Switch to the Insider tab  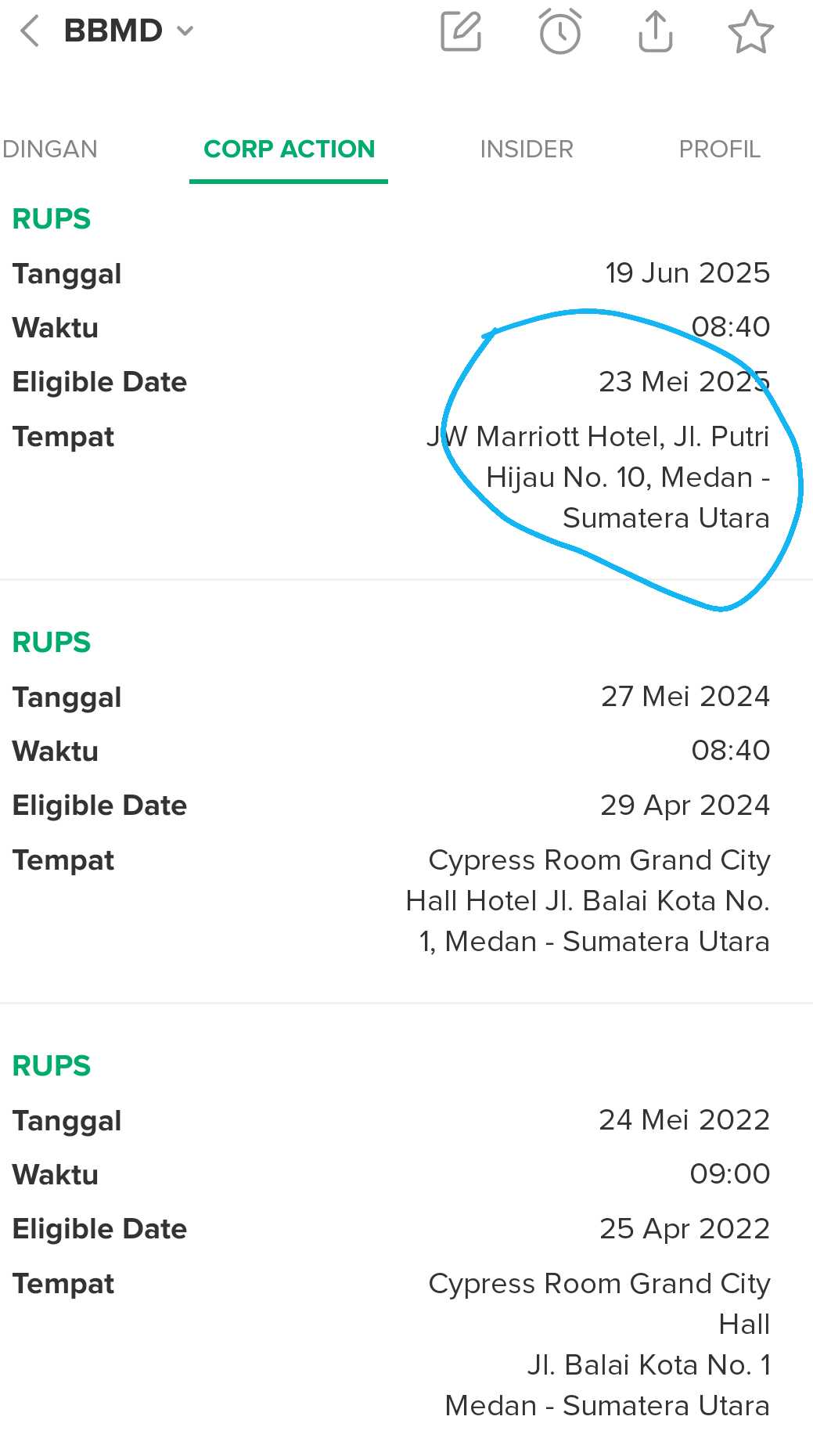(526, 149)
